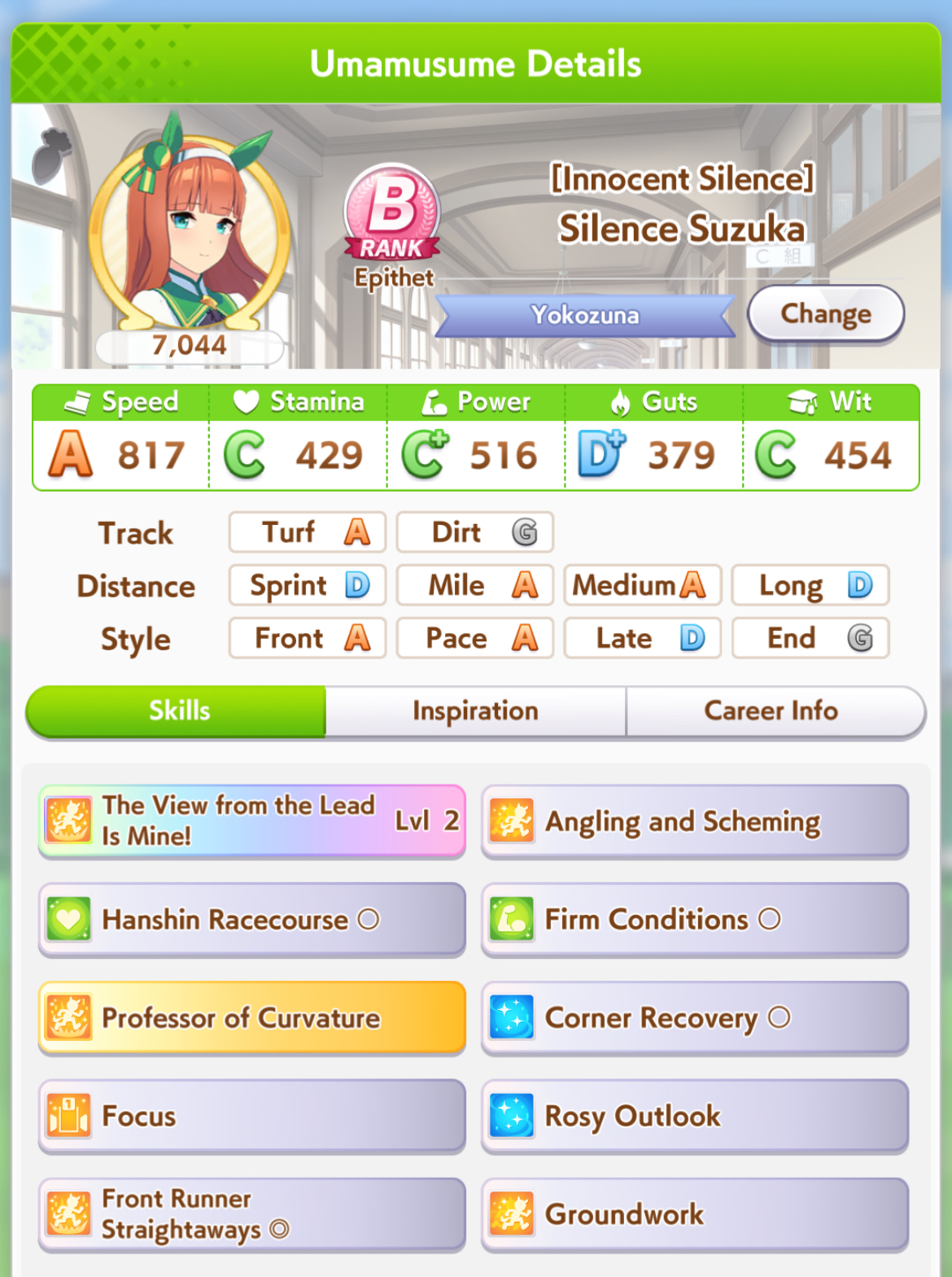Image resolution: width=952 pixels, height=1277 pixels.
Task: Tap the Hanshin Racecourse skill
Action: point(251,919)
